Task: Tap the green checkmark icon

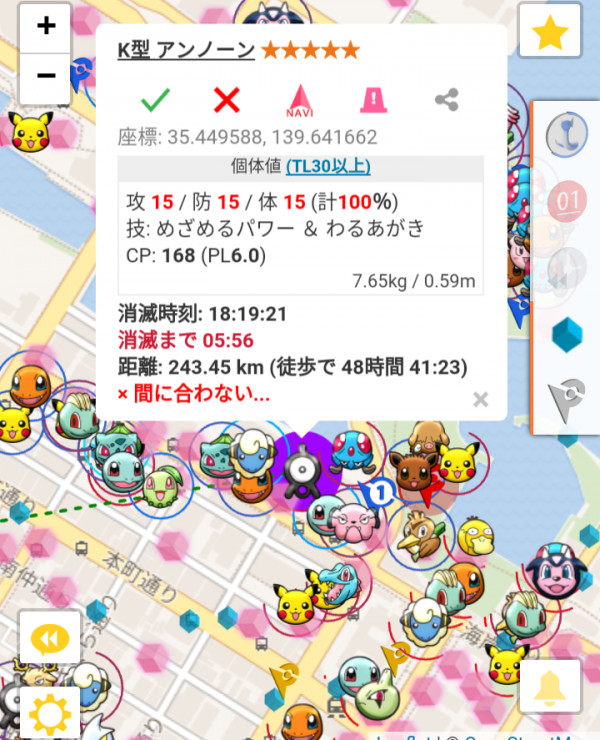Action: click(x=155, y=99)
